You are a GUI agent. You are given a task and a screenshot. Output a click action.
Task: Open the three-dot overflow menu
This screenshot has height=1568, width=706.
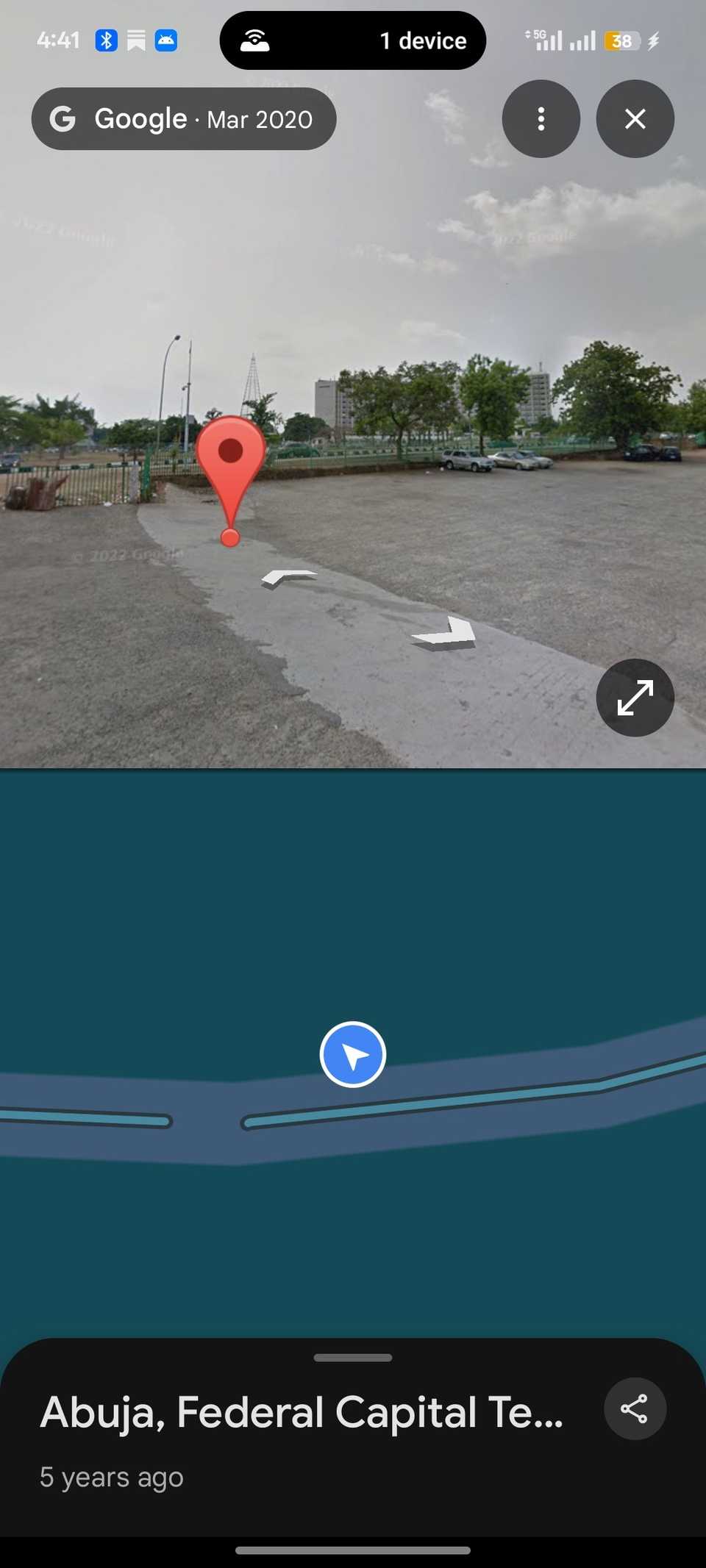click(541, 119)
